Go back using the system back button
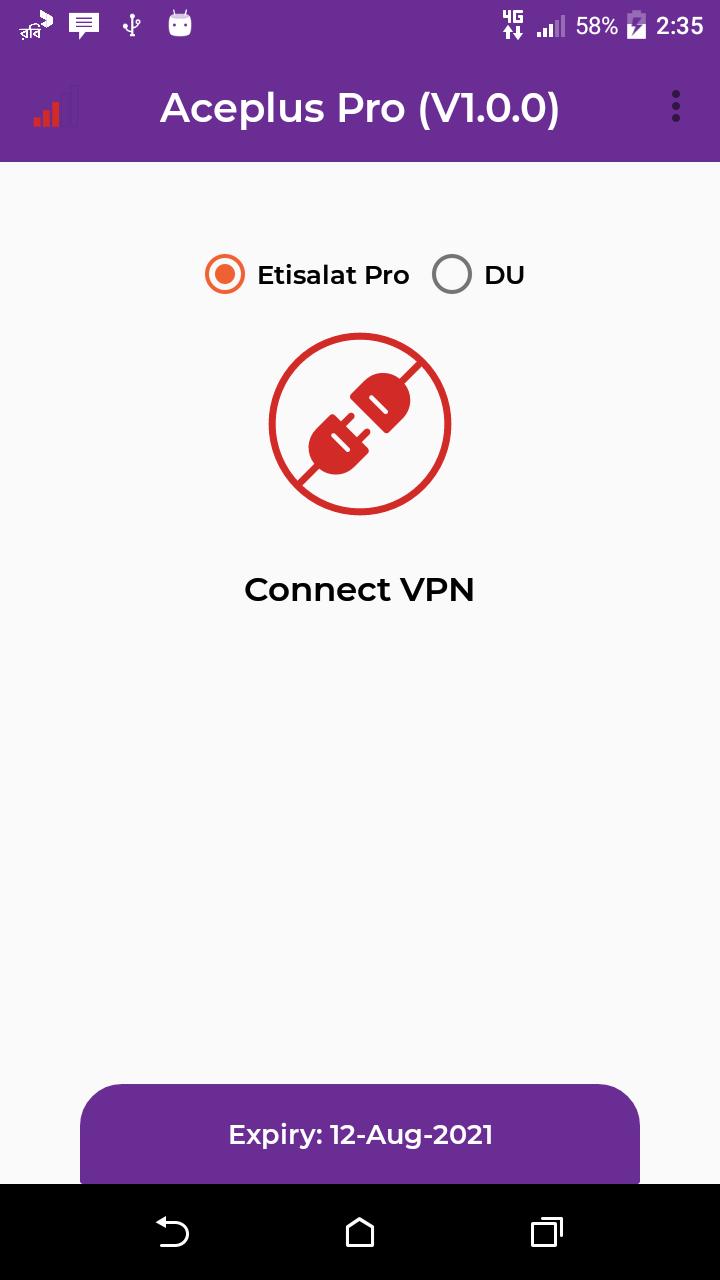 click(173, 1232)
